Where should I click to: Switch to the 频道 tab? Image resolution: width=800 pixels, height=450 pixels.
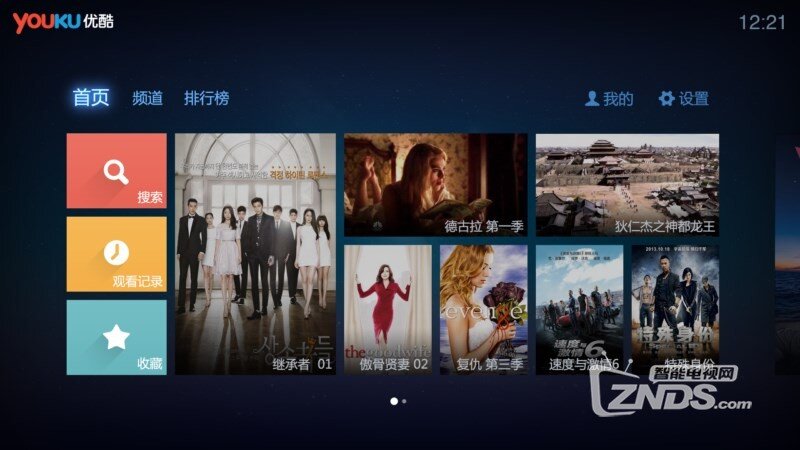point(148,98)
